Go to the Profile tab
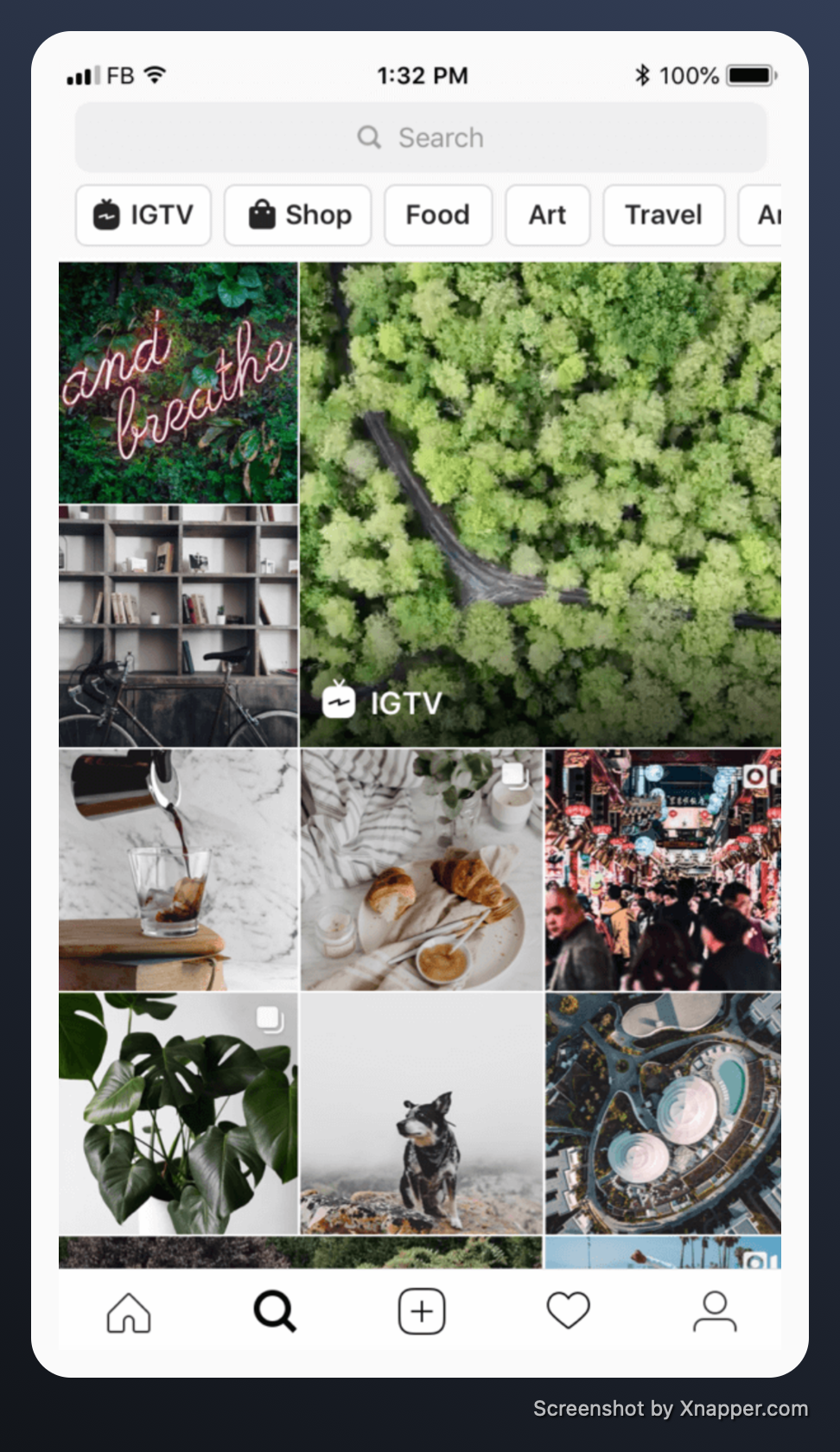This screenshot has width=840, height=1452. [x=715, y=1312]
